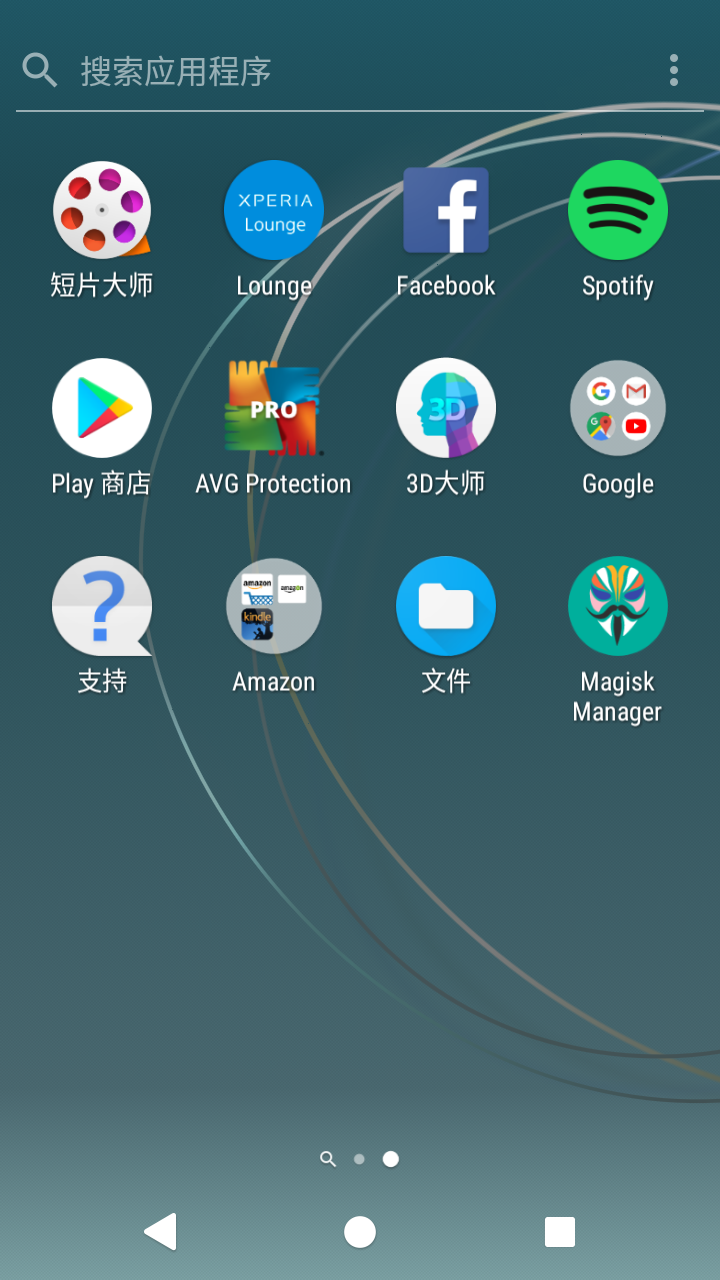This screenshot has width=720, height=1280.
Task: Open Spotify
Action: pos(618,210)
